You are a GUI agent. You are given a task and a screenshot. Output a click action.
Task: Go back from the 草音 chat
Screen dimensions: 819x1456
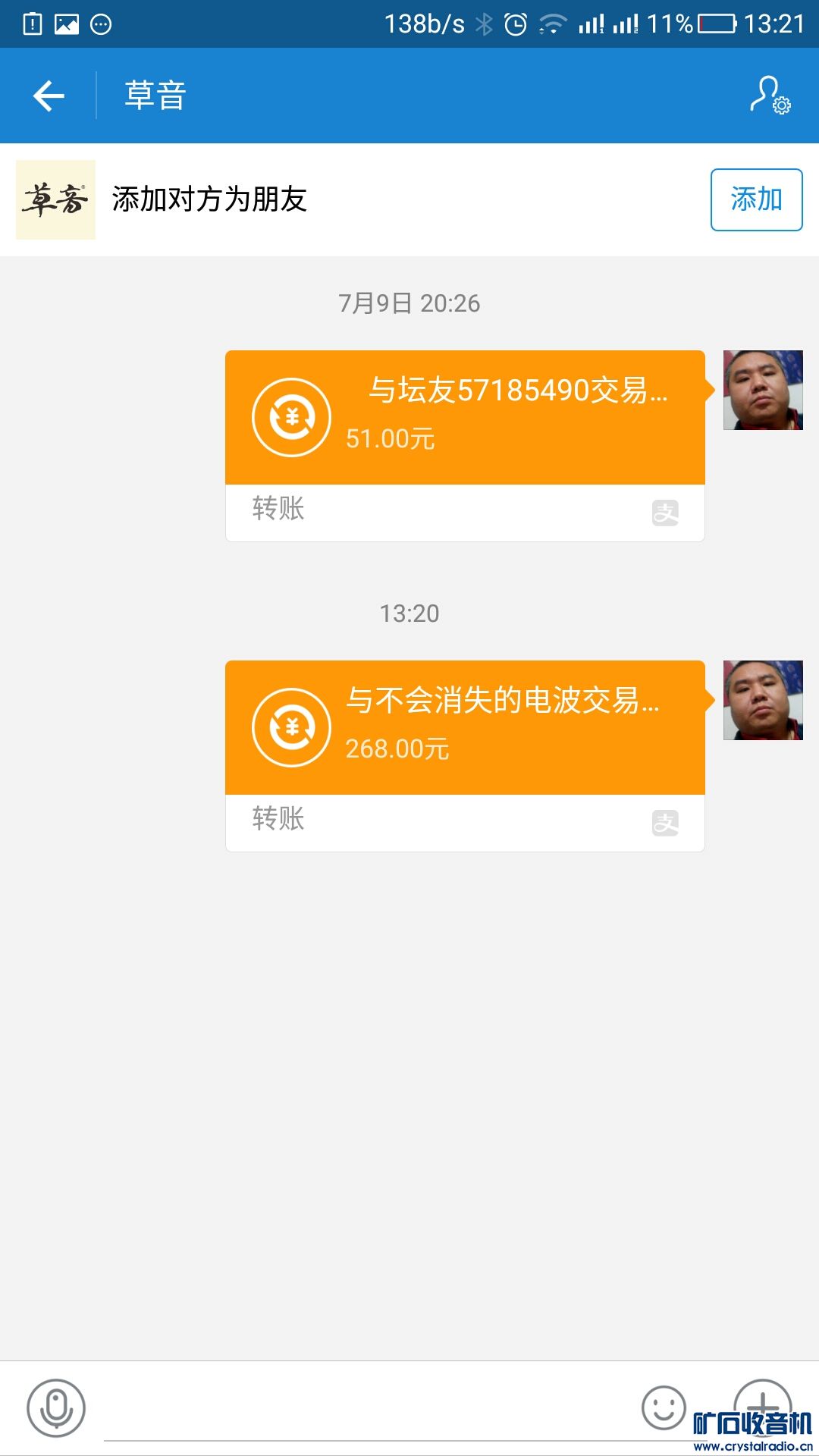[x=49, y=96]
